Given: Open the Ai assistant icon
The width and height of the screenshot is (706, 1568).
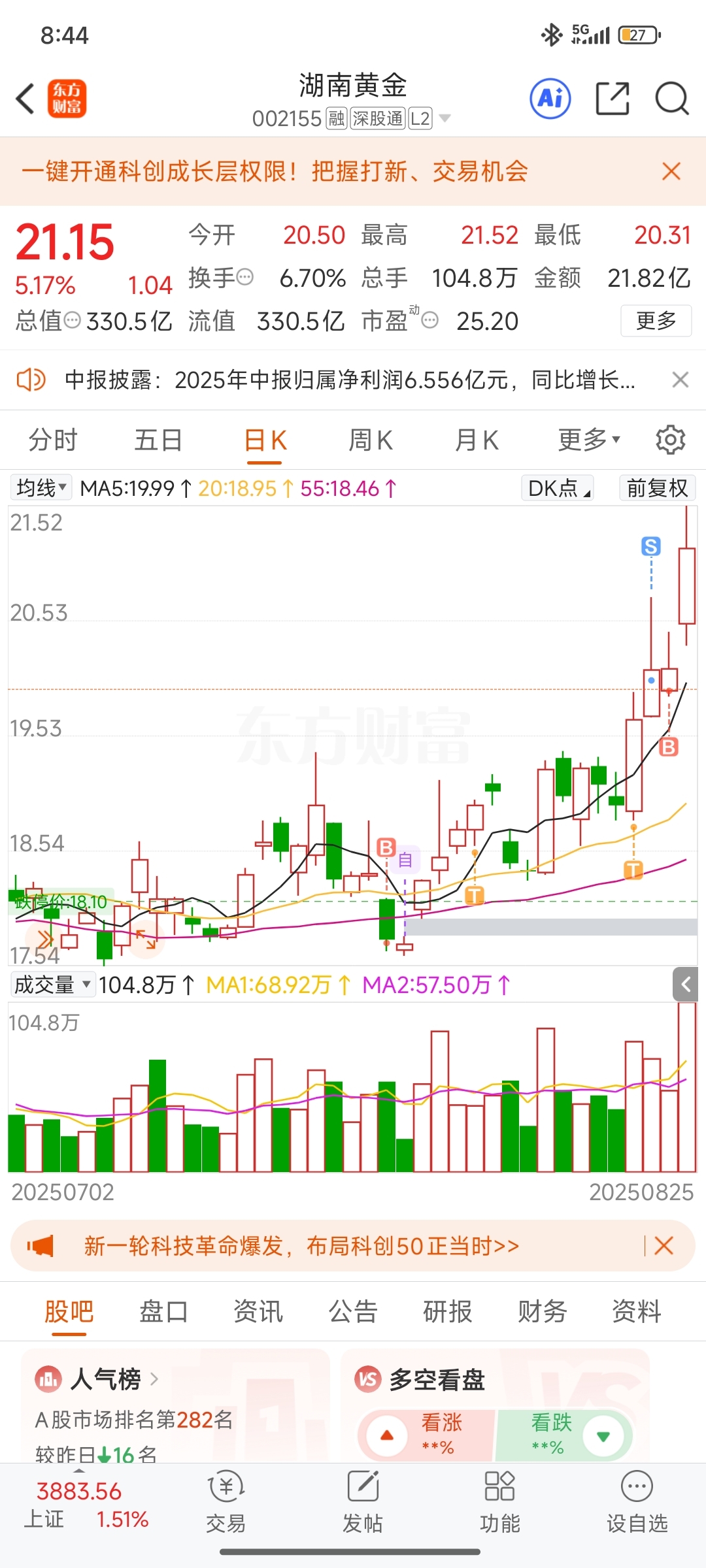Looking at the screenshot, I should [x=550, y=99].
